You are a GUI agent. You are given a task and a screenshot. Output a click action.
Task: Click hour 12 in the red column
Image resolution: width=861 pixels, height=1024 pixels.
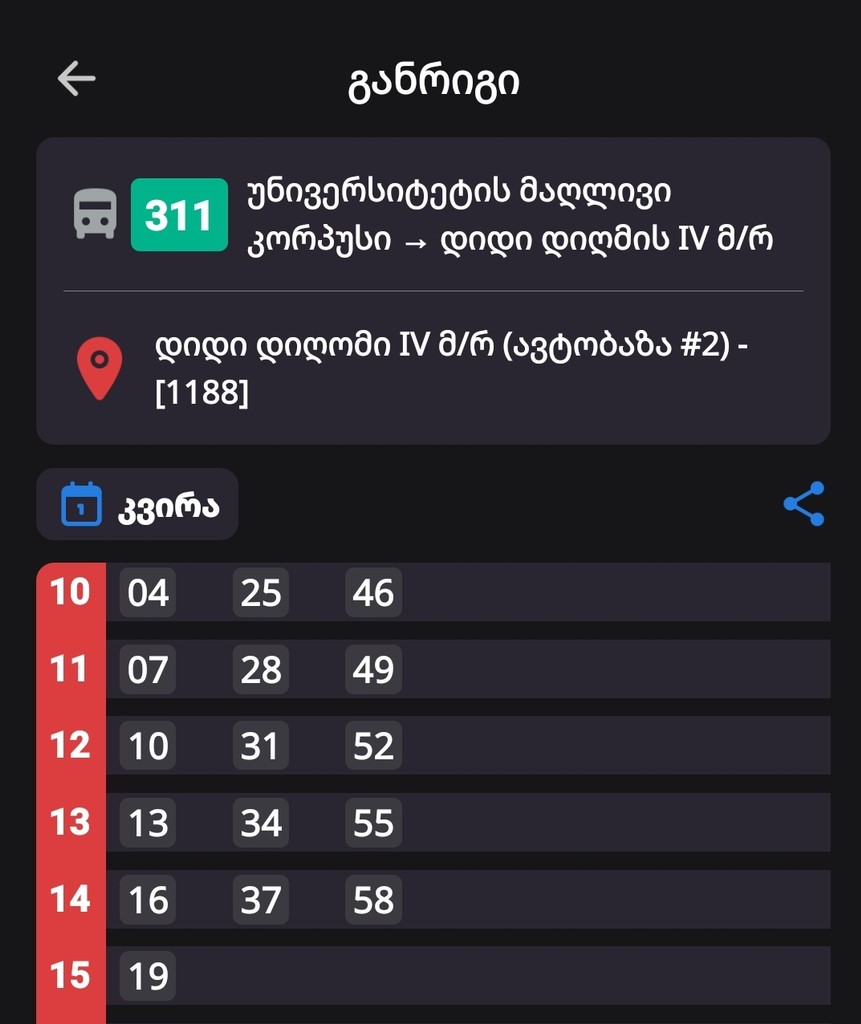(69, 746)
